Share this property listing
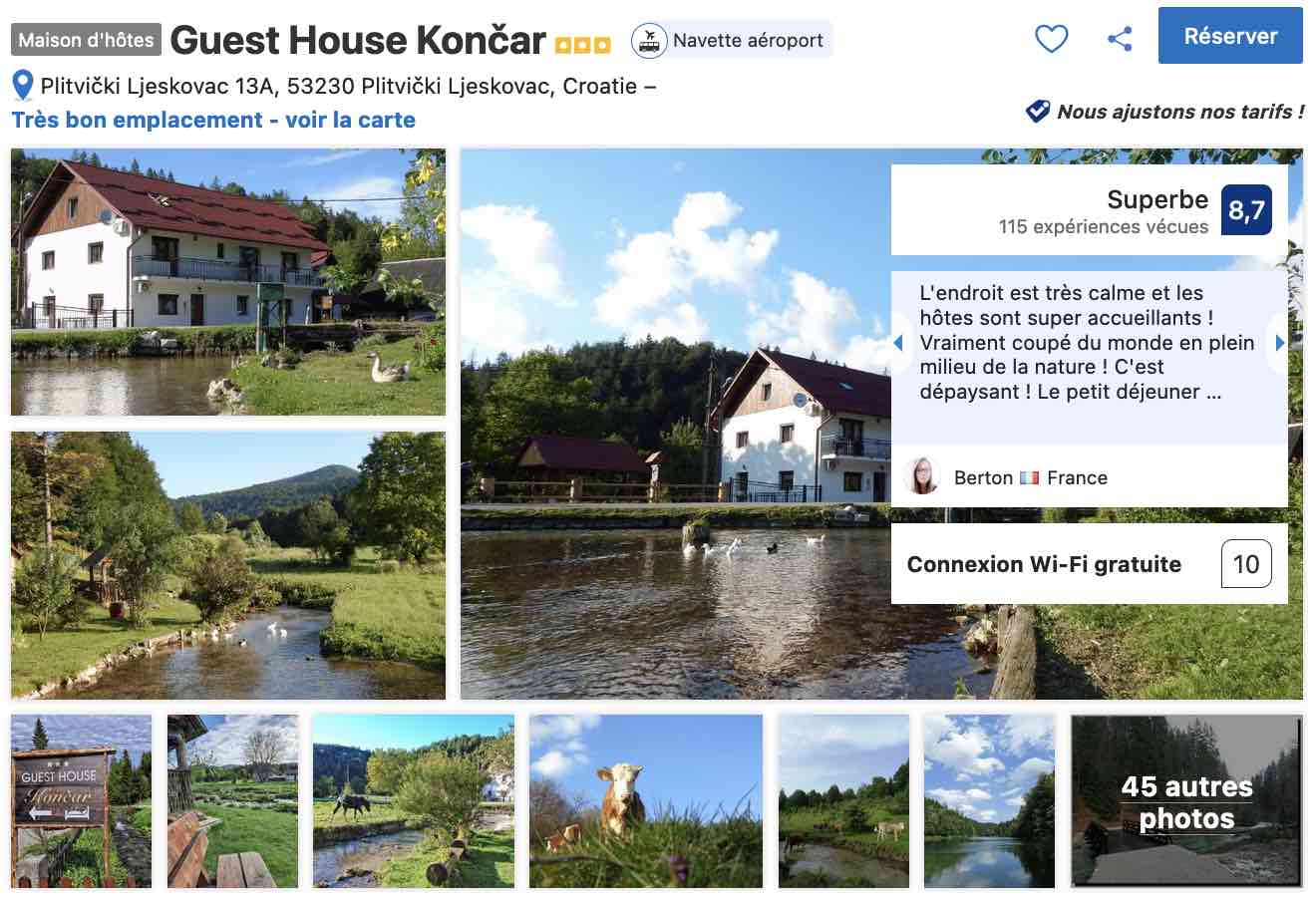This screenshot has width=1316, height=899. (x=1120, y=39)
